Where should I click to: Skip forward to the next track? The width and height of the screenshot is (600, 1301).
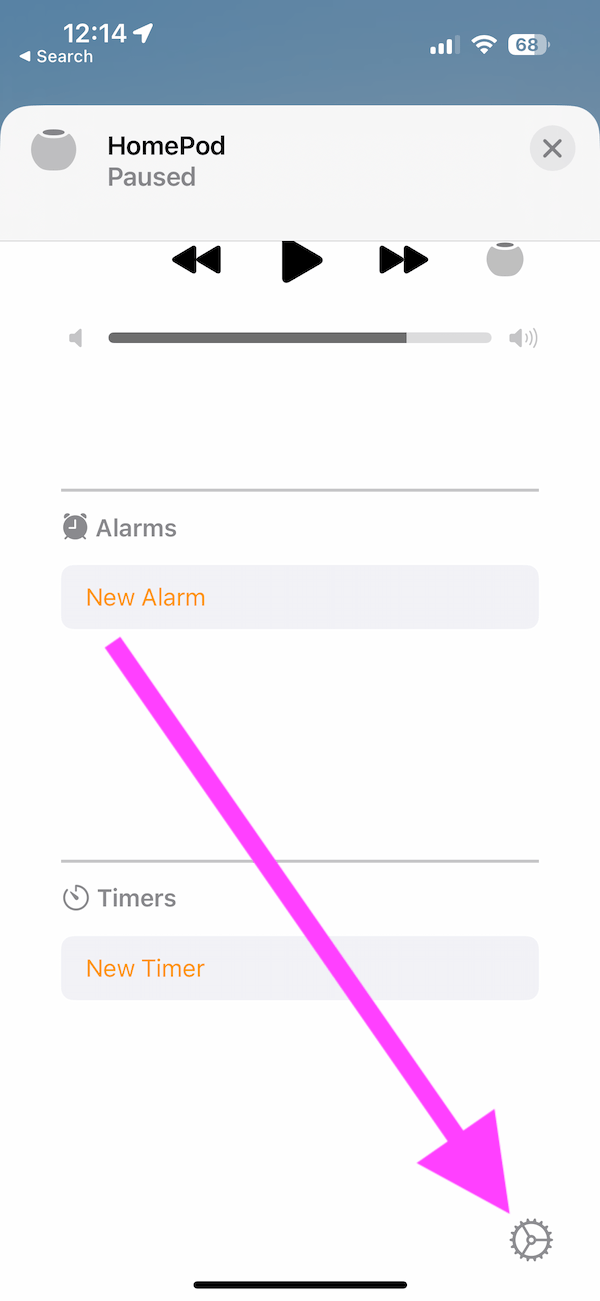404,261
